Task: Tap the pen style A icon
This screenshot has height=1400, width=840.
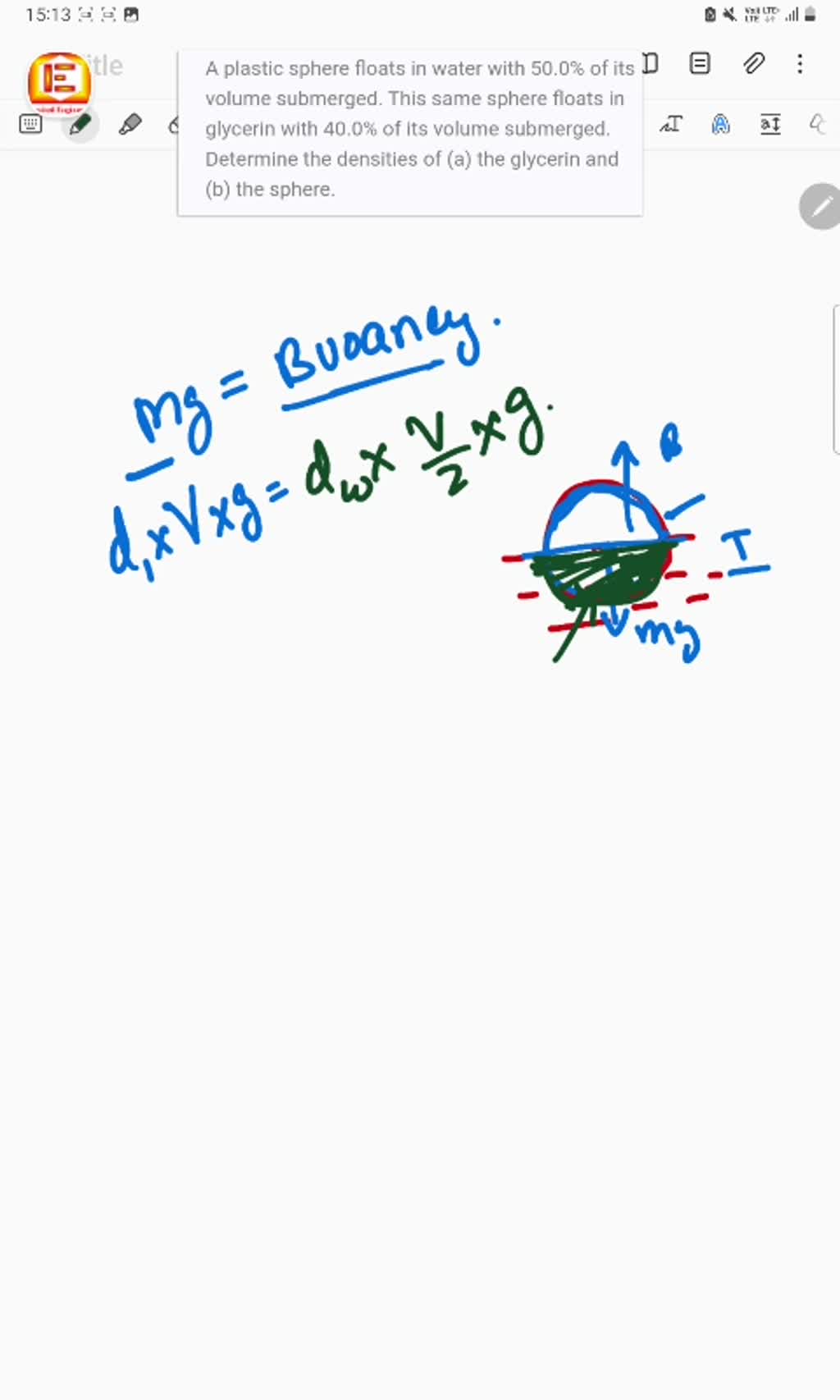Action: [720, 124]
